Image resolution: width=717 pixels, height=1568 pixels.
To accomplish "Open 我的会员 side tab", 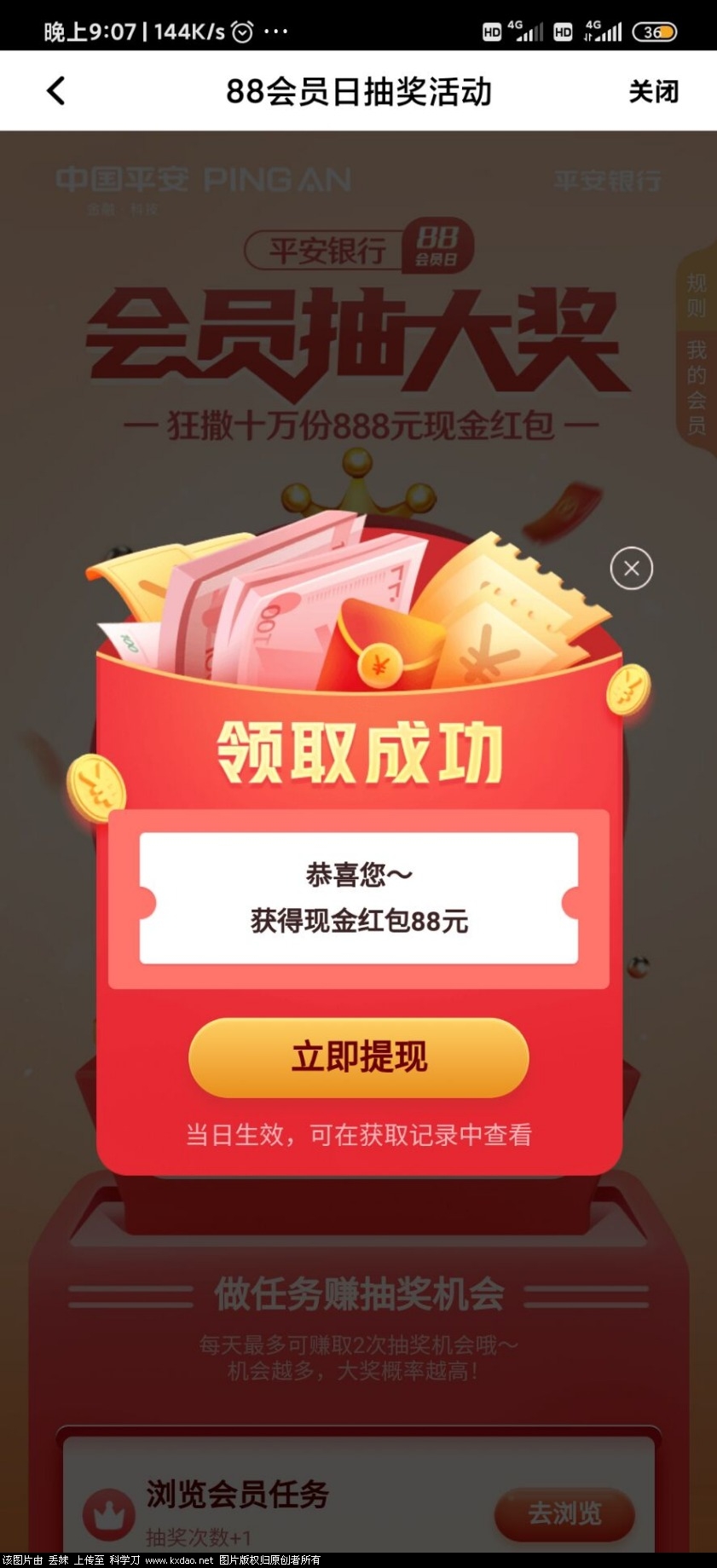I will click(697, 386).
